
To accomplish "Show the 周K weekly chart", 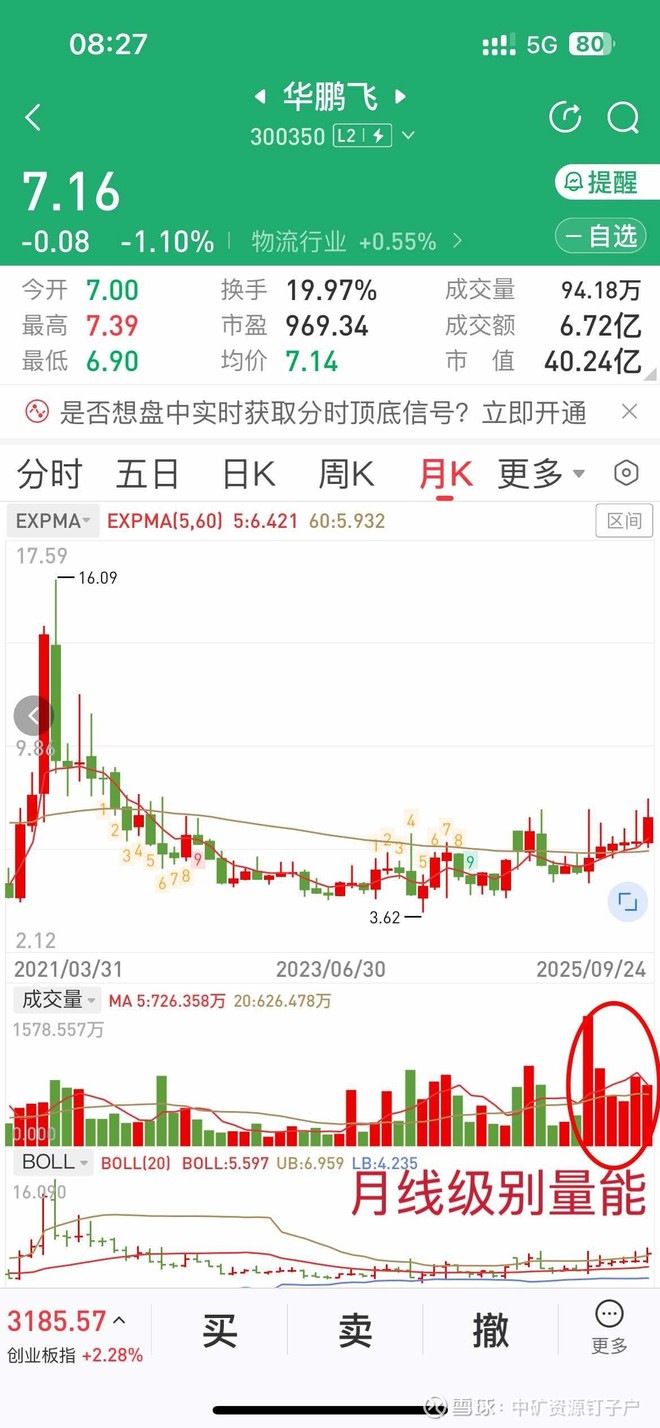I will 346,474.
